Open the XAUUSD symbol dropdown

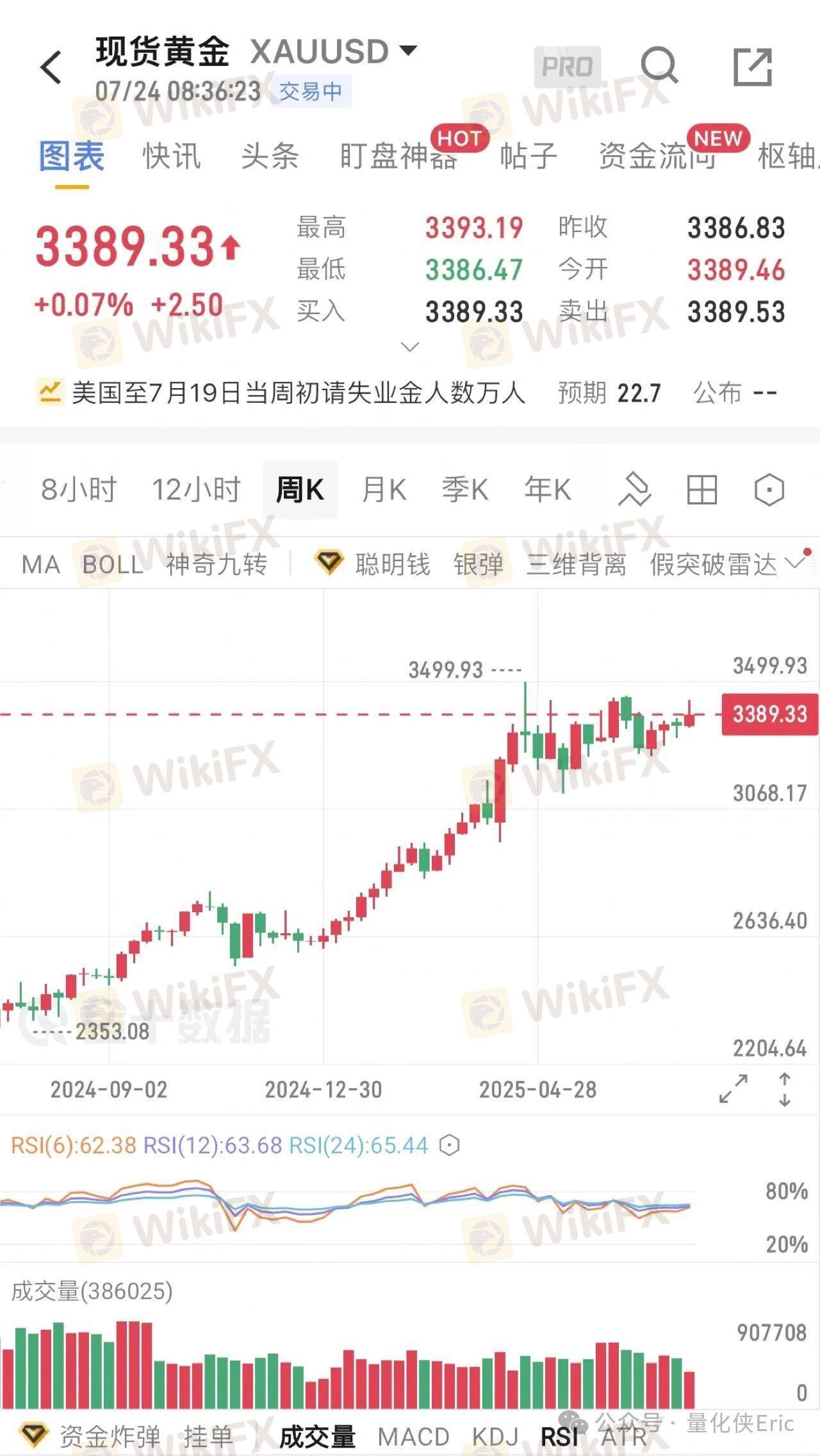tap(333, 51)
